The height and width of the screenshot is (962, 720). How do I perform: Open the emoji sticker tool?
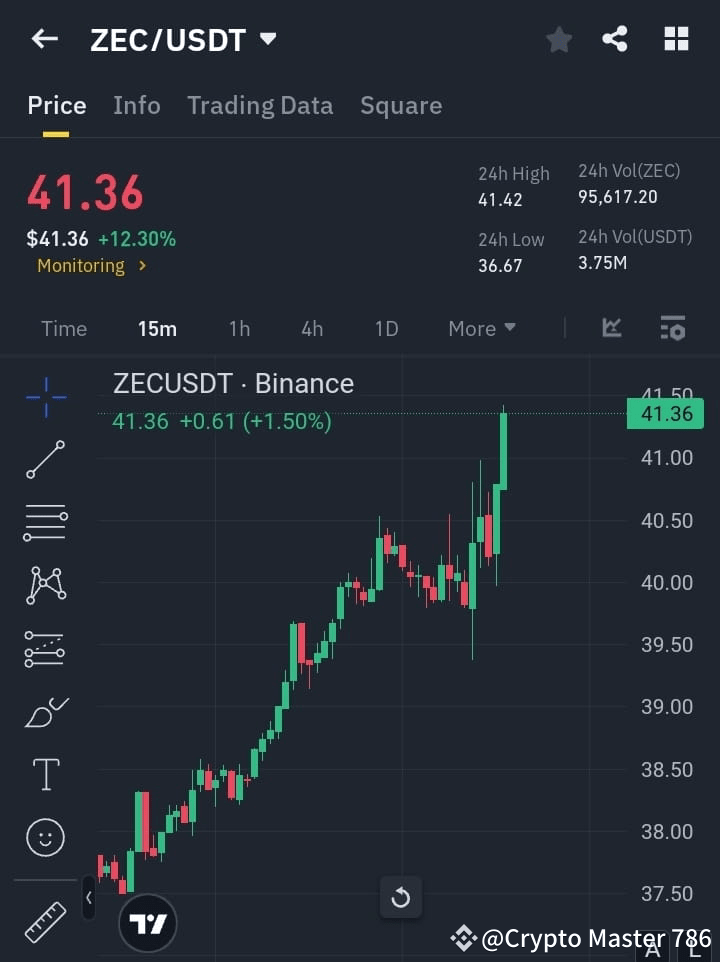coord(45,837)
